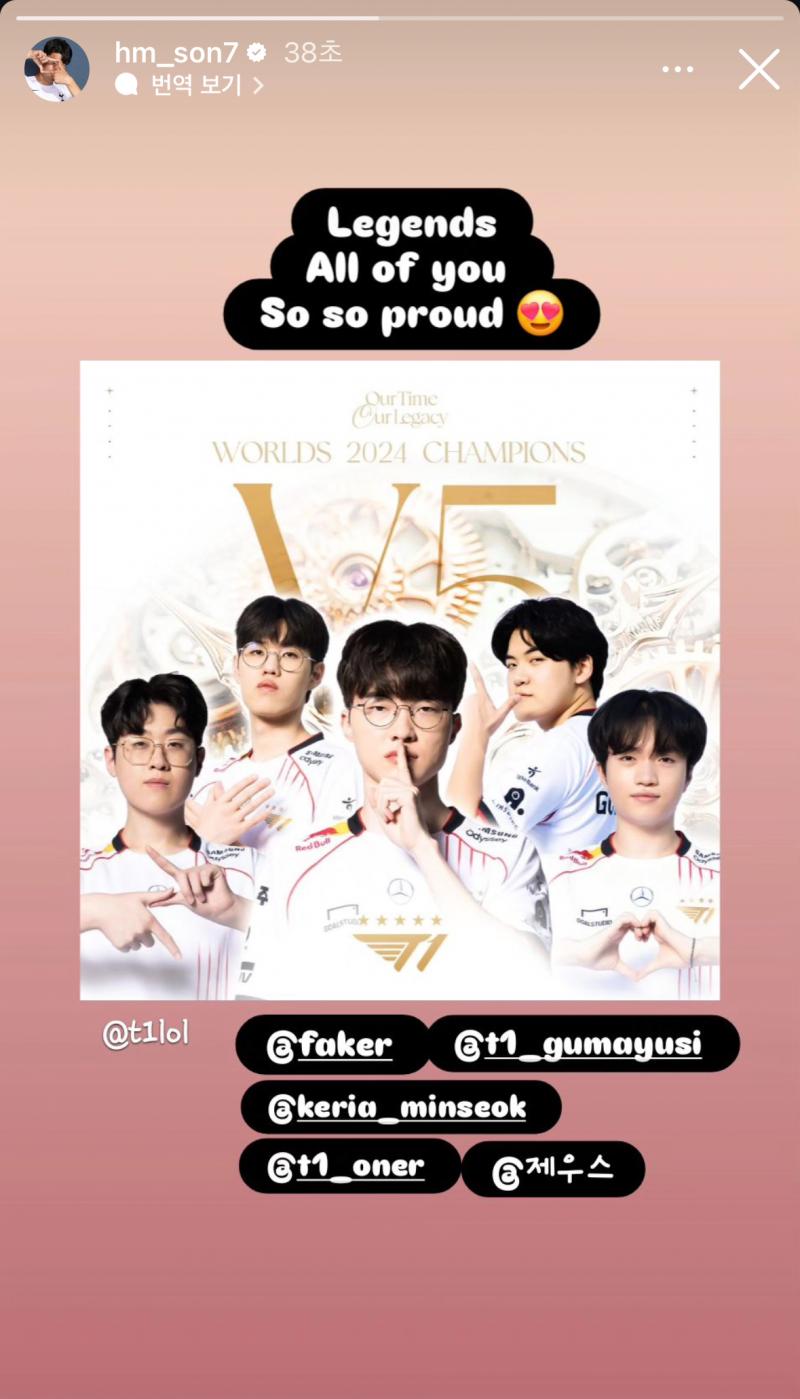Open the @t1_oner mention

tap(348, 1166)
